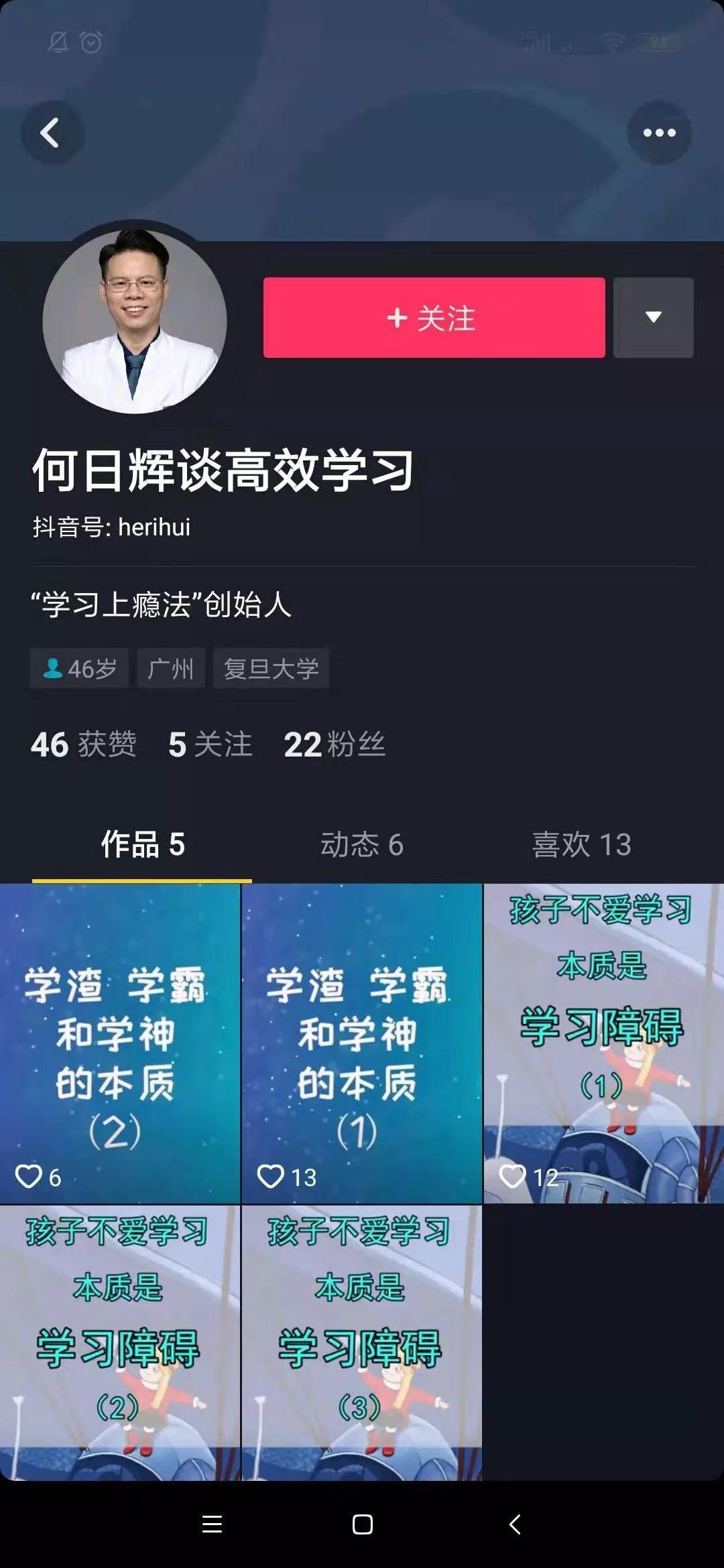Open the three-dot overflow menu
Image resolution: width=724 pixels, height=1568 pixels.
point(659,133)
